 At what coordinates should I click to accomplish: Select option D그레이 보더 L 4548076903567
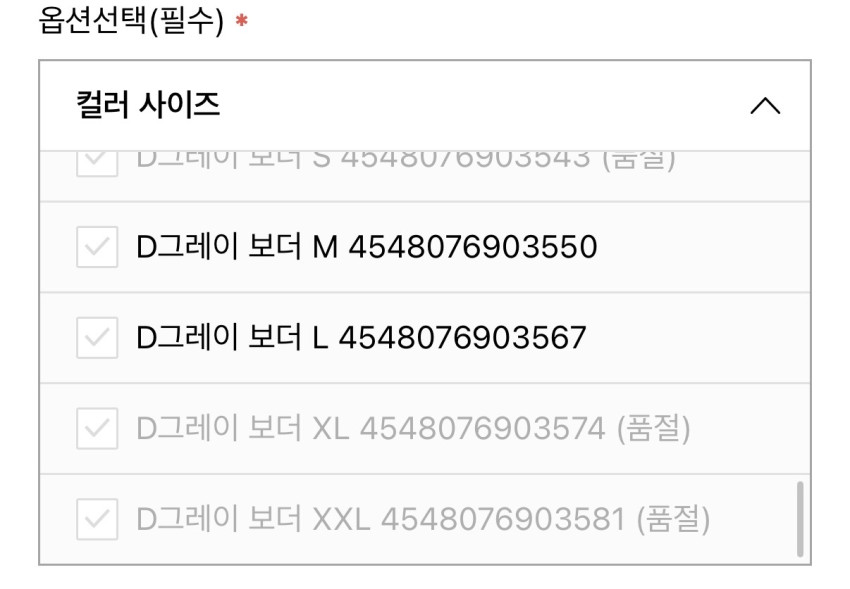click(360, 338)
